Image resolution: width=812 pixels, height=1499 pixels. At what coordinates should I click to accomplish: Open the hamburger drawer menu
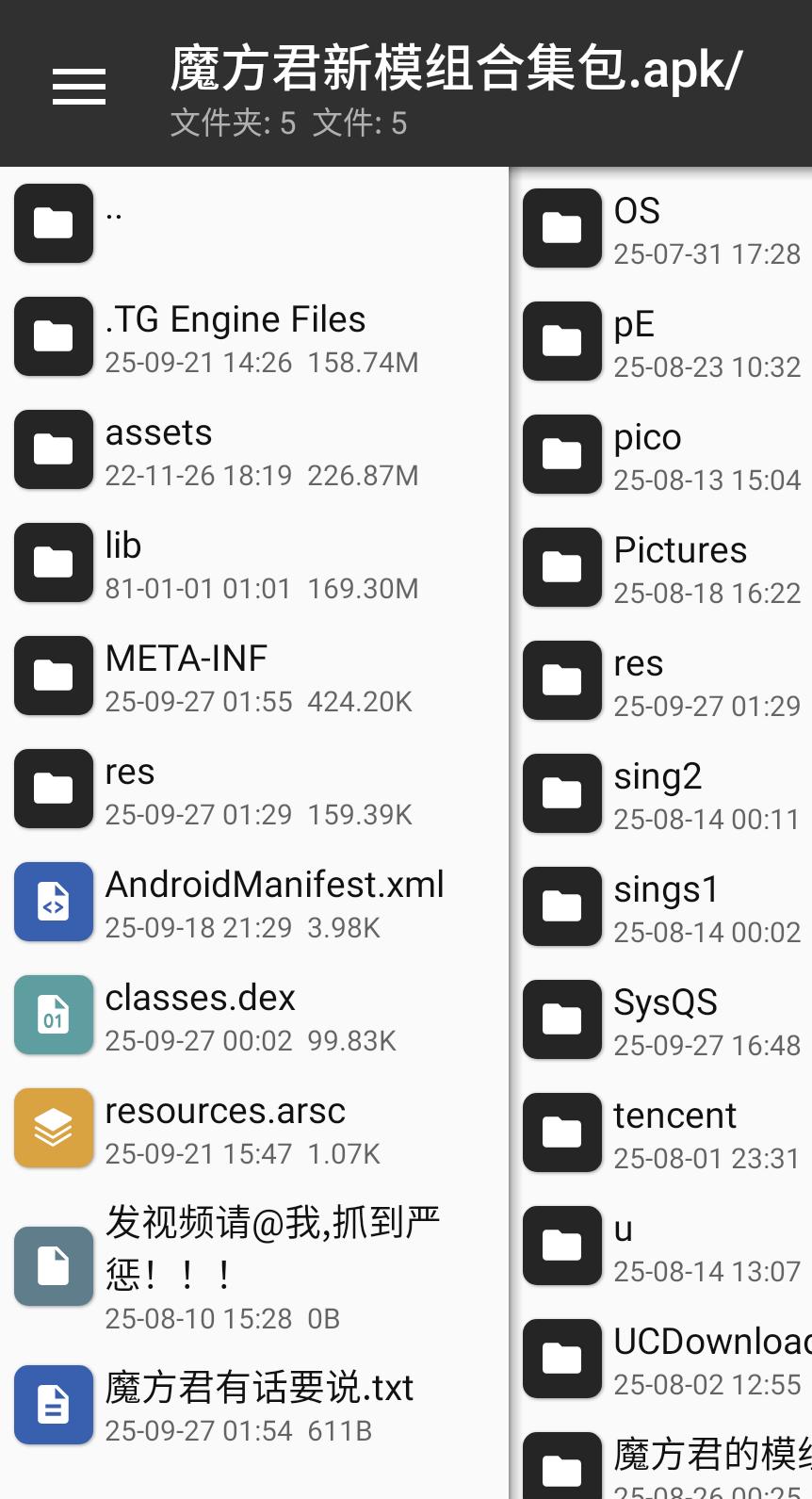click(x=79, y=86)
